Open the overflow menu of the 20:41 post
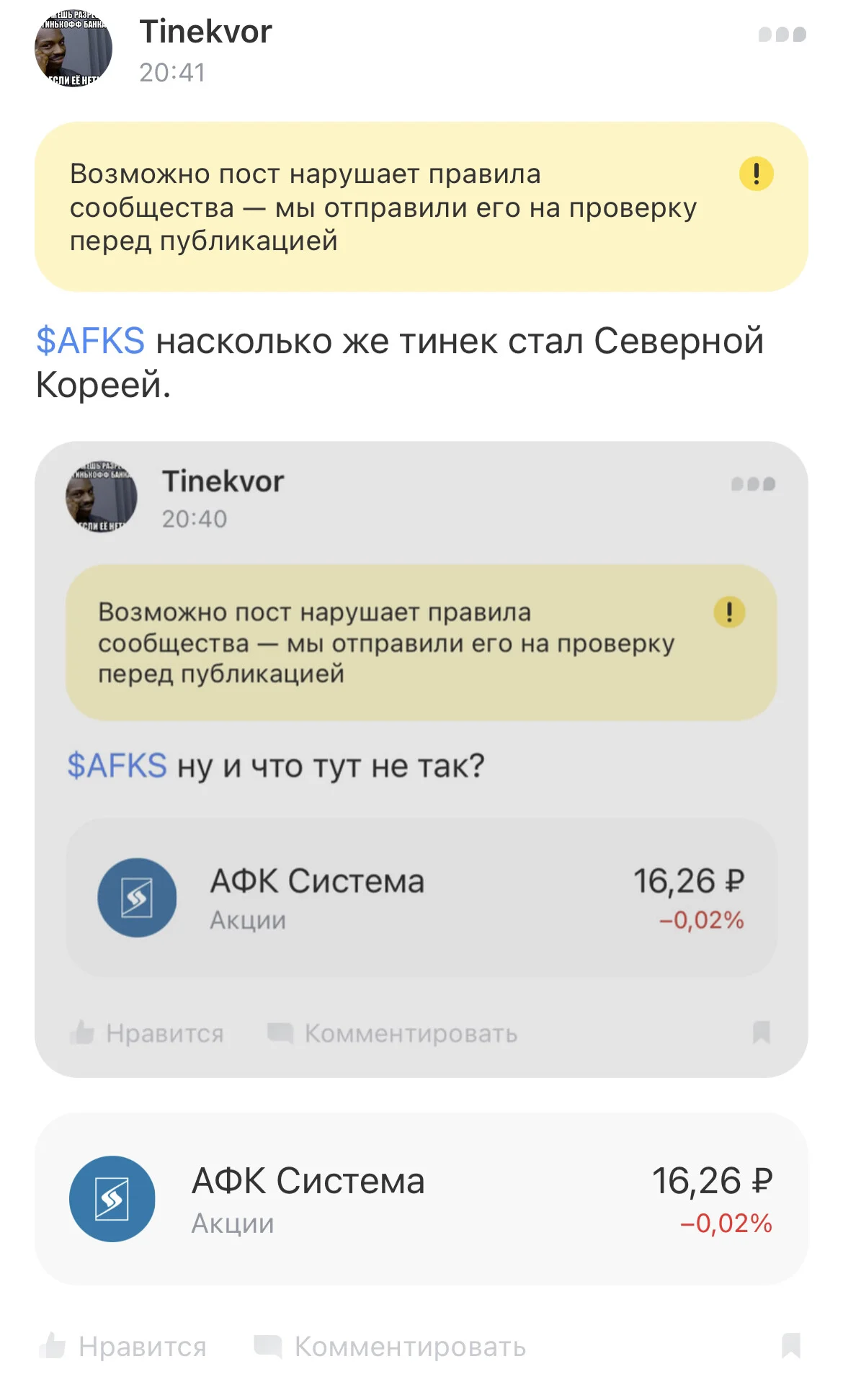843x1400 pixels. tap(782, 34)
